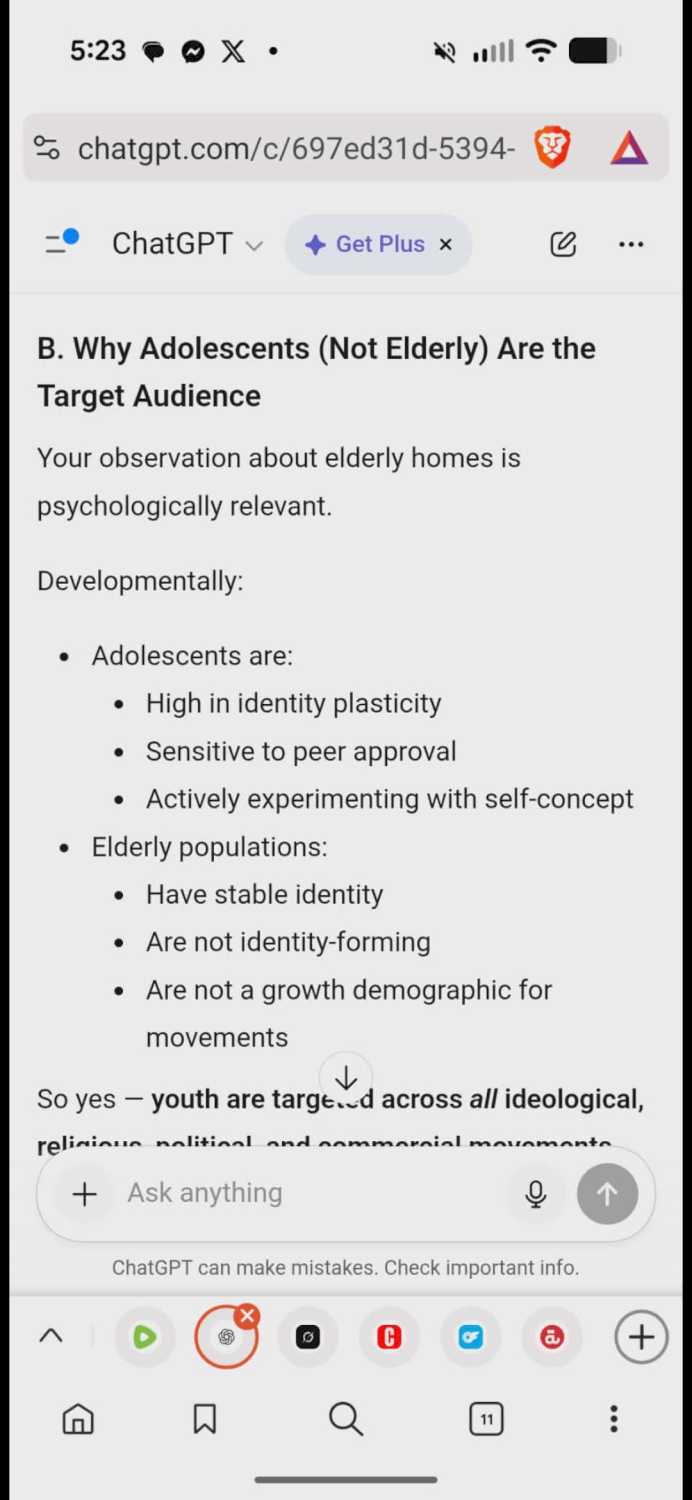This screenshot has height=1500, width=692.
Task: Open a new browser tab
Action: pyautogui.click(x=641, y=1337)
